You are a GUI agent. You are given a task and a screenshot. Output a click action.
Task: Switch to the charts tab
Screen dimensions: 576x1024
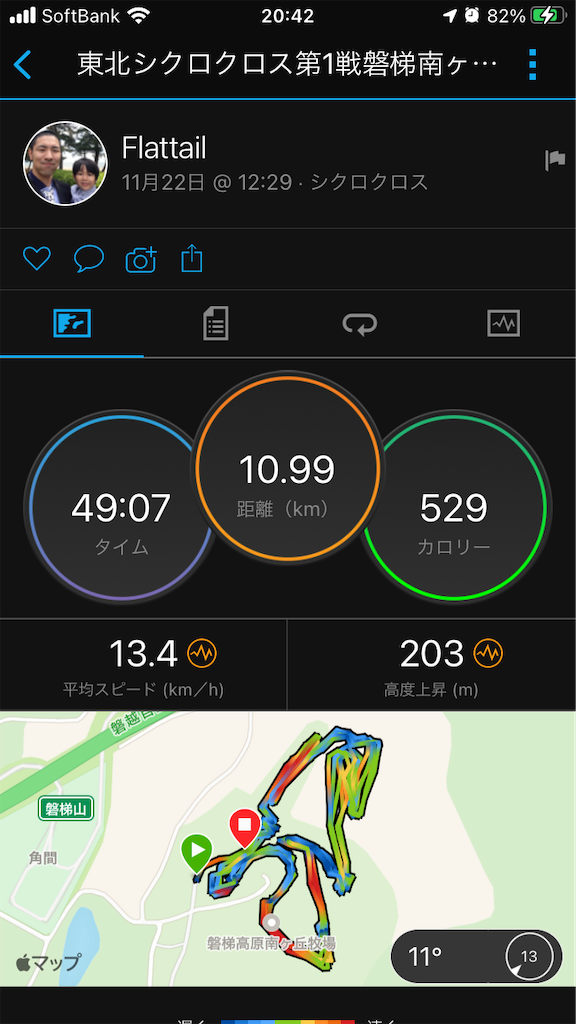[x=504, y=323]
